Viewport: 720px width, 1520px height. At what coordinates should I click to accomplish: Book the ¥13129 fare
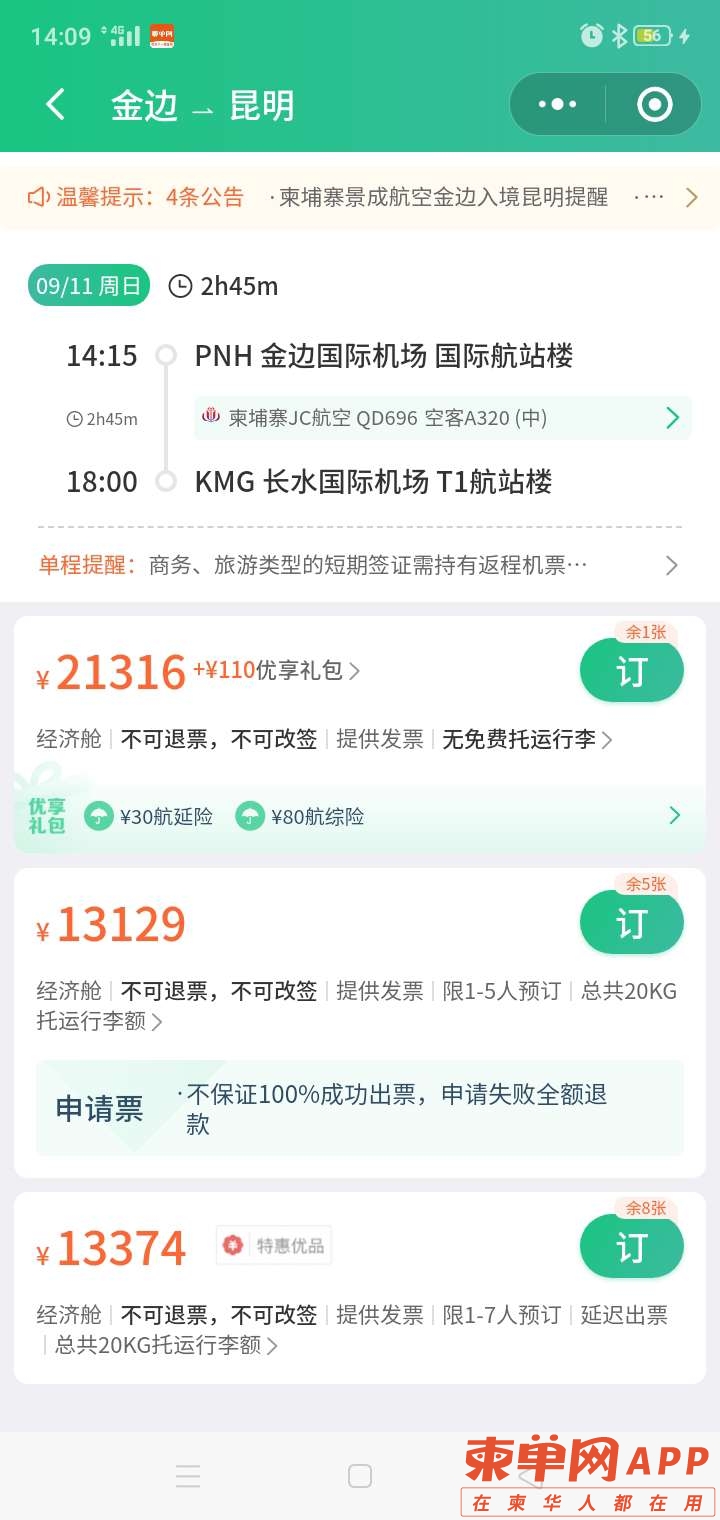[x=631, y=923]
